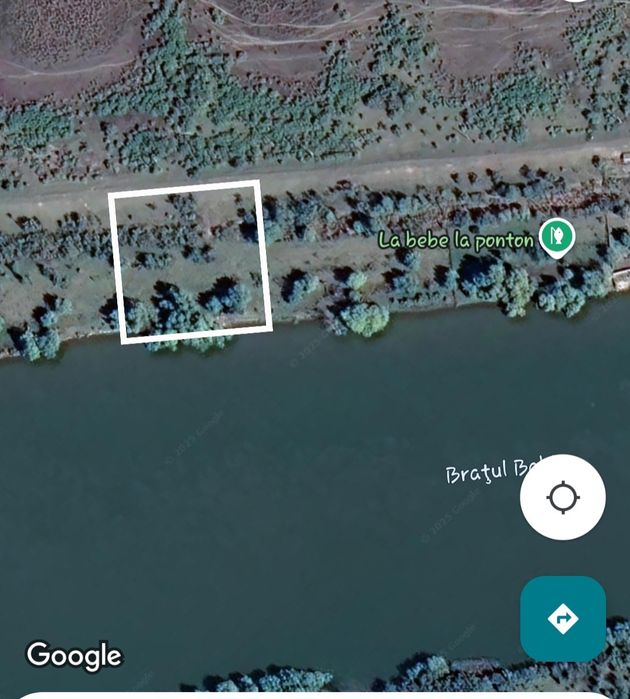Start directions with the blue arrow button
This screenshot has height=699, width=630.
(563, 618)
